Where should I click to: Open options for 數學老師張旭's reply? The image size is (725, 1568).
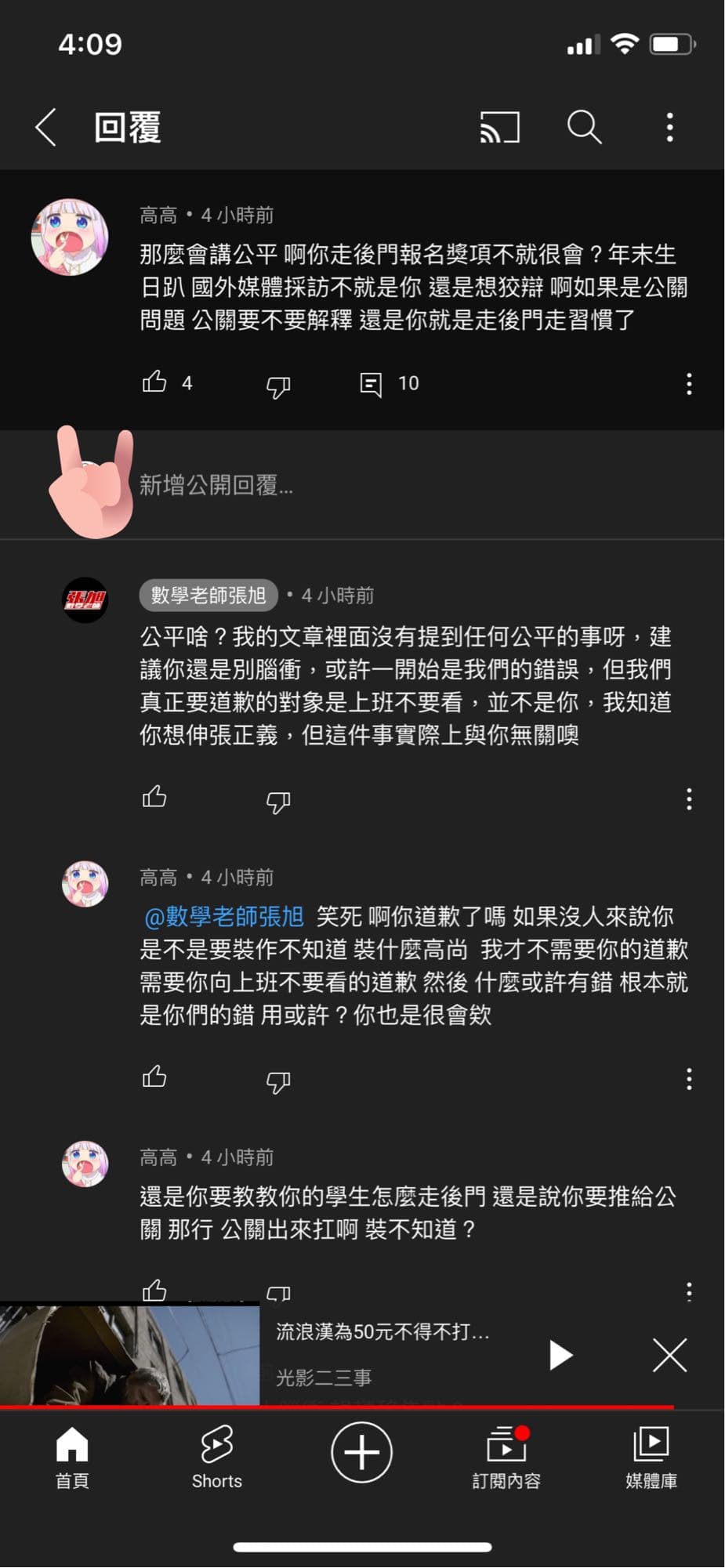click(x=688, y=799)
